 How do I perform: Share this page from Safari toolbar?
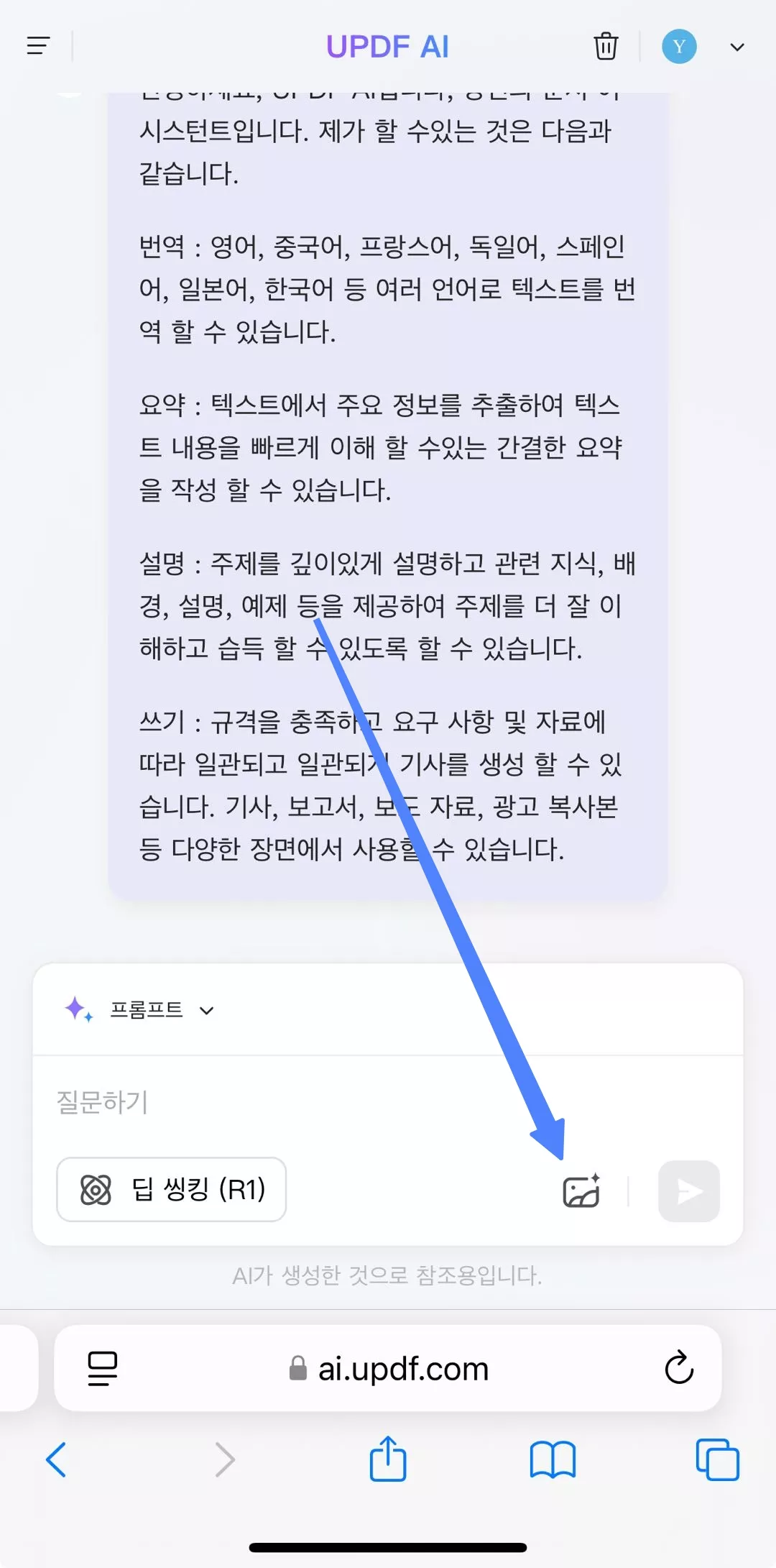click(388, 1458)
